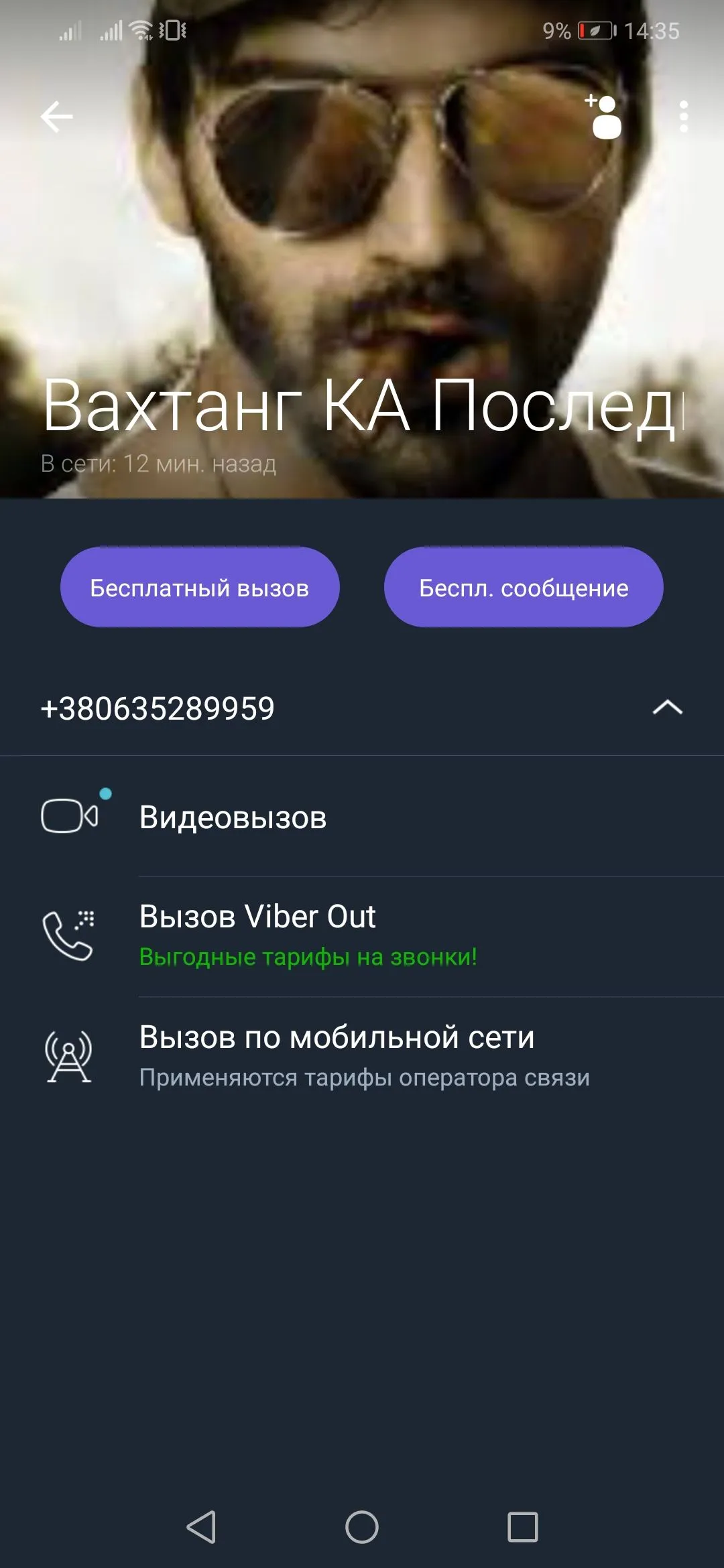Tap the back arrow on the profile
Viewport: 724px width, 1568px height.
56,115
